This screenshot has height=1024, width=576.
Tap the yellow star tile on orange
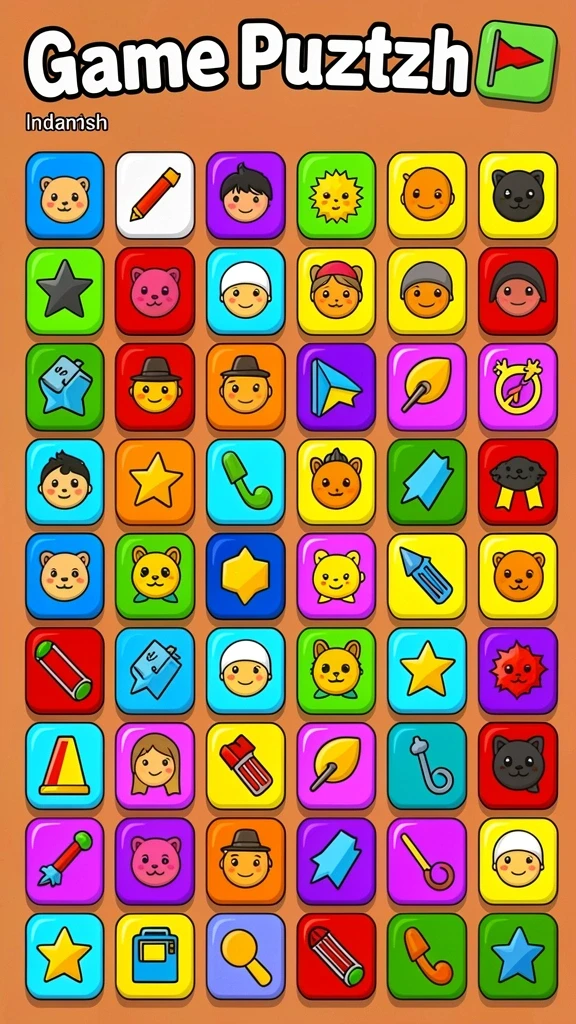[x=155, y=481]
